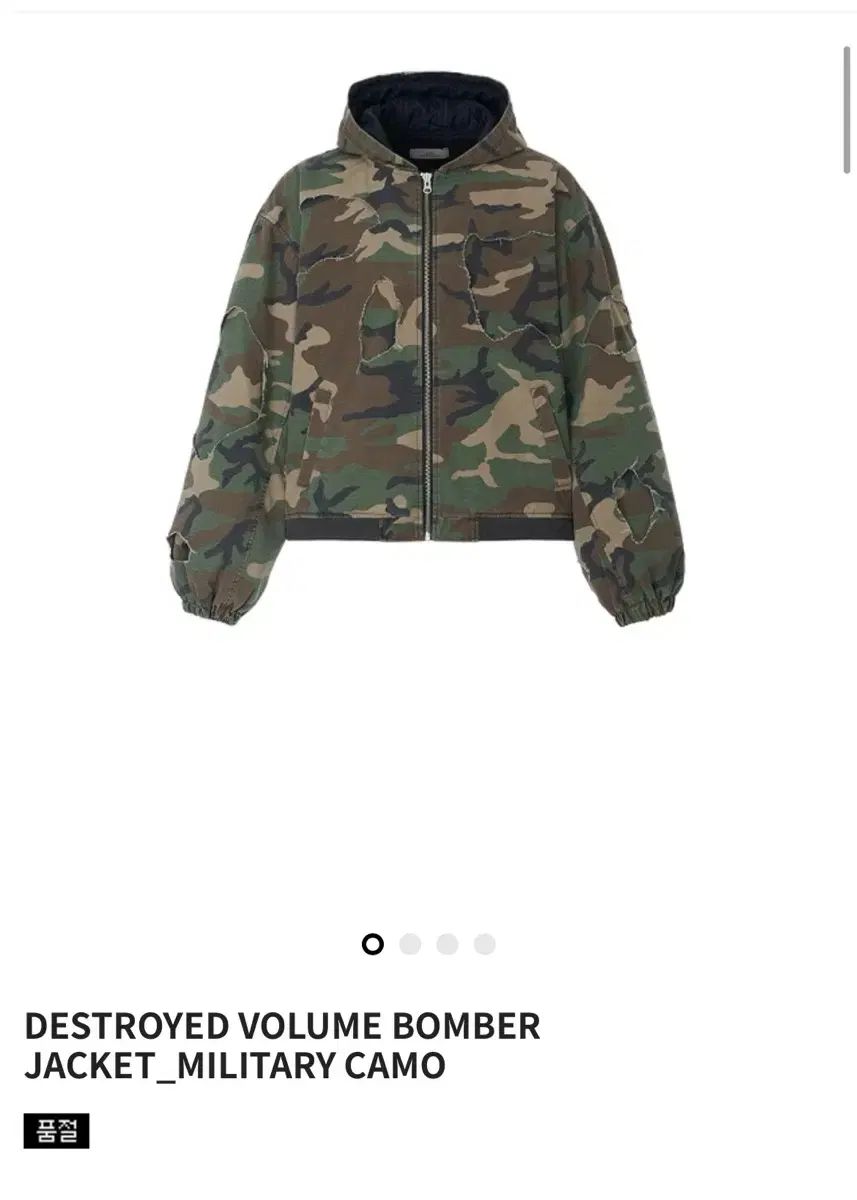Screen dimensions: 857x1200
Task: Jump to the second product photo dot
Action: (410, 944)
